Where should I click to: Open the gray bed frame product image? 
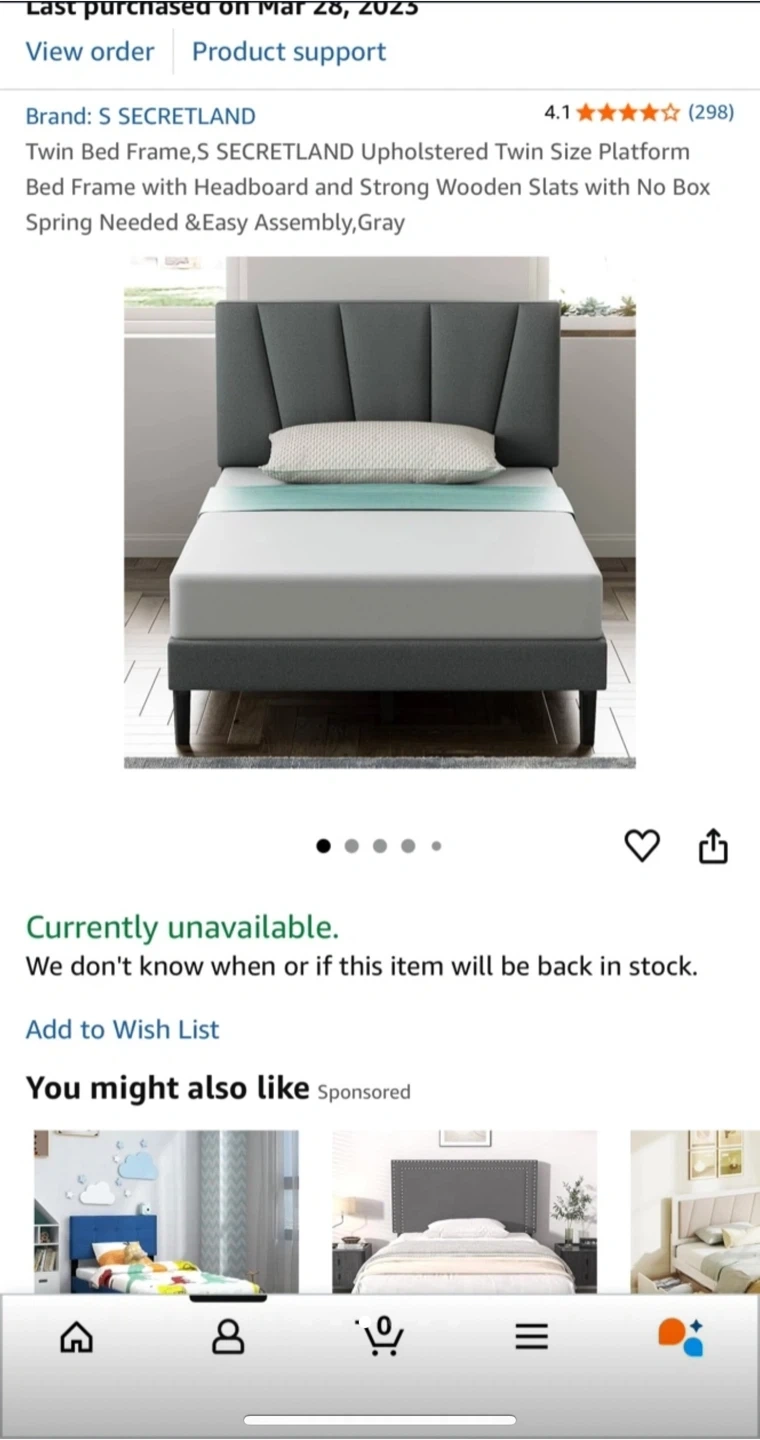pyautogui.click(x=380, y=512)
